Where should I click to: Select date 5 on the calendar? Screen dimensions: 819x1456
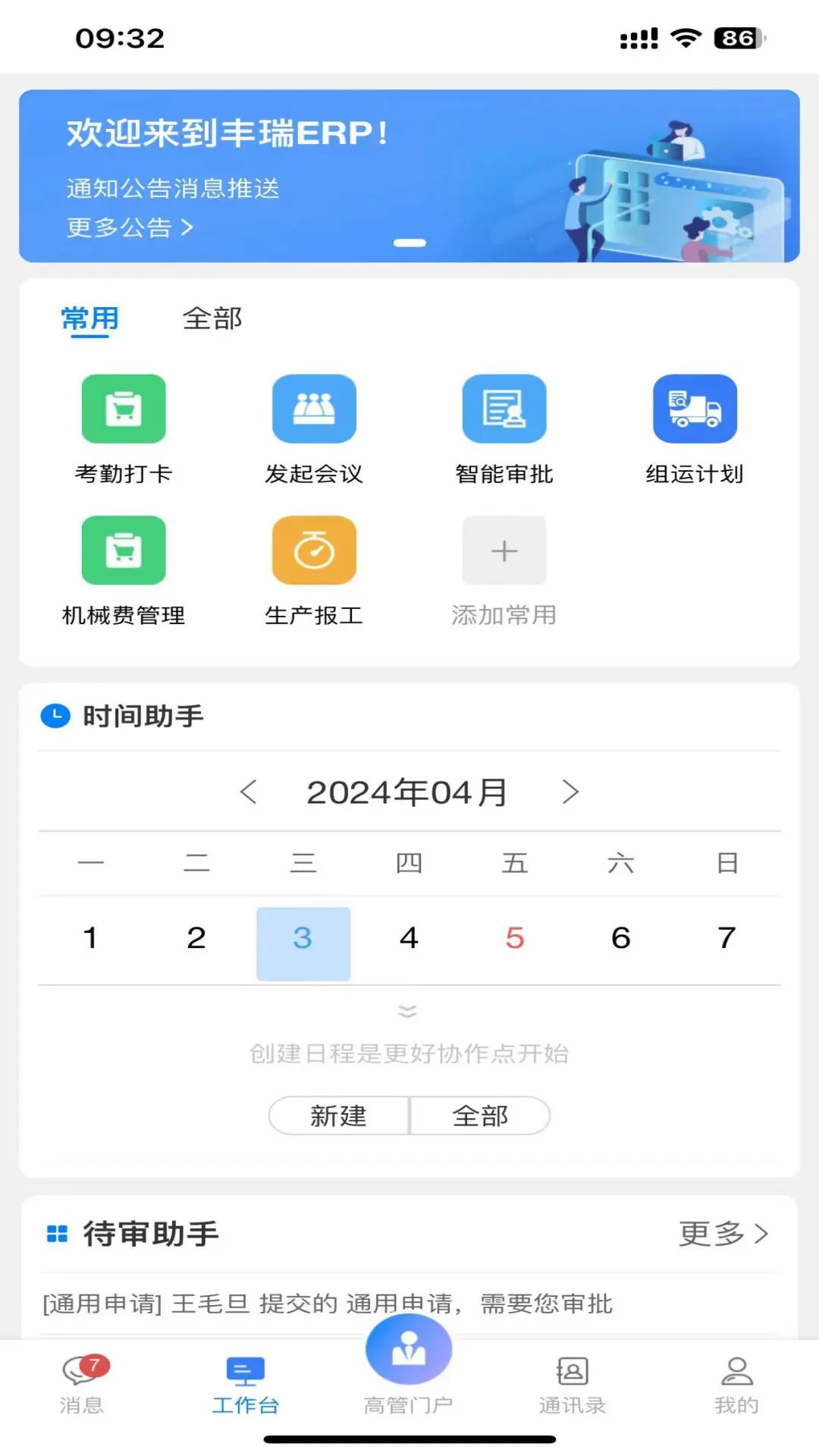(x=515, y=937)
